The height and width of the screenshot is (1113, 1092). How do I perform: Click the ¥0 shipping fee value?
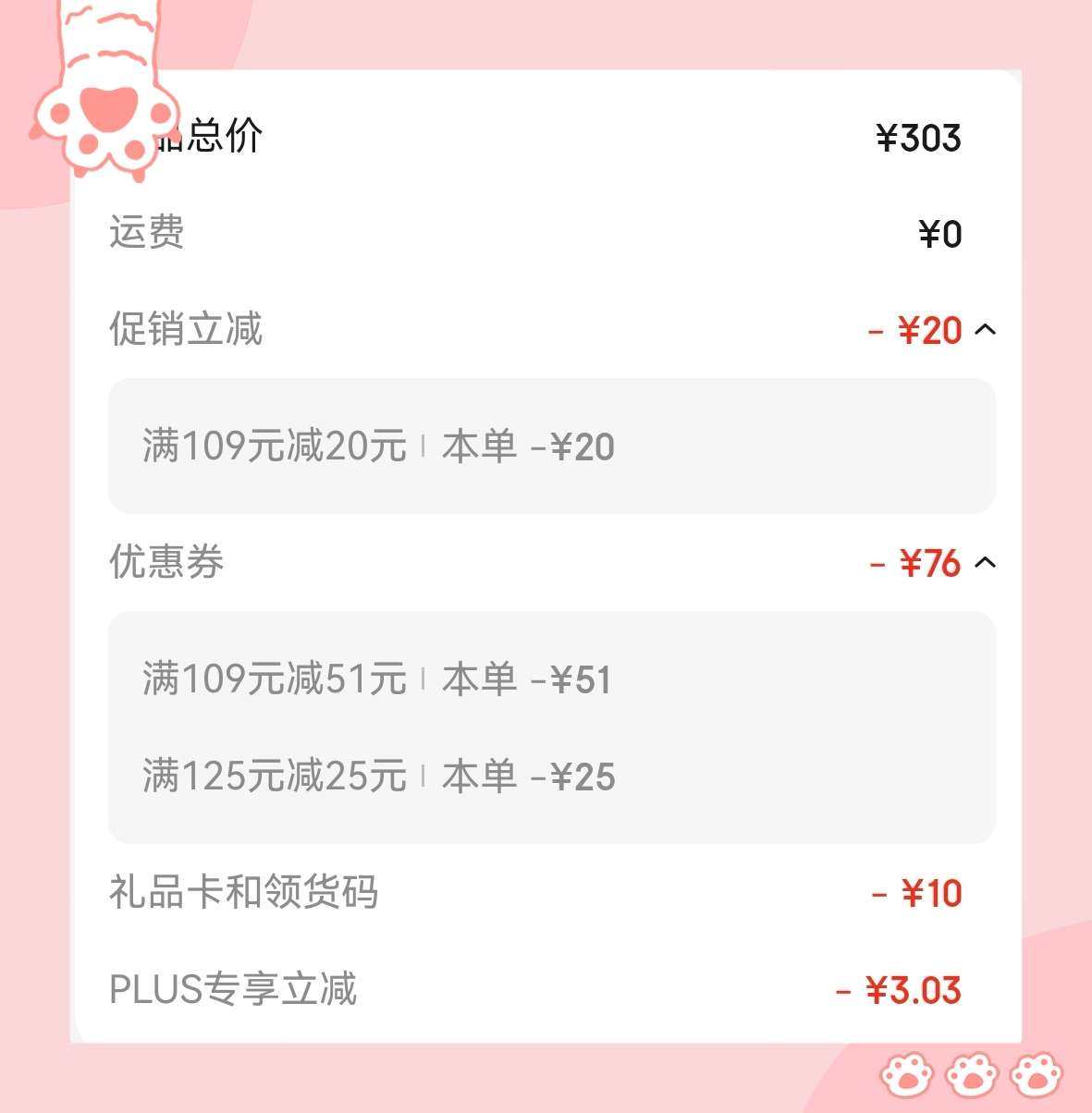[x=939, y=234]
